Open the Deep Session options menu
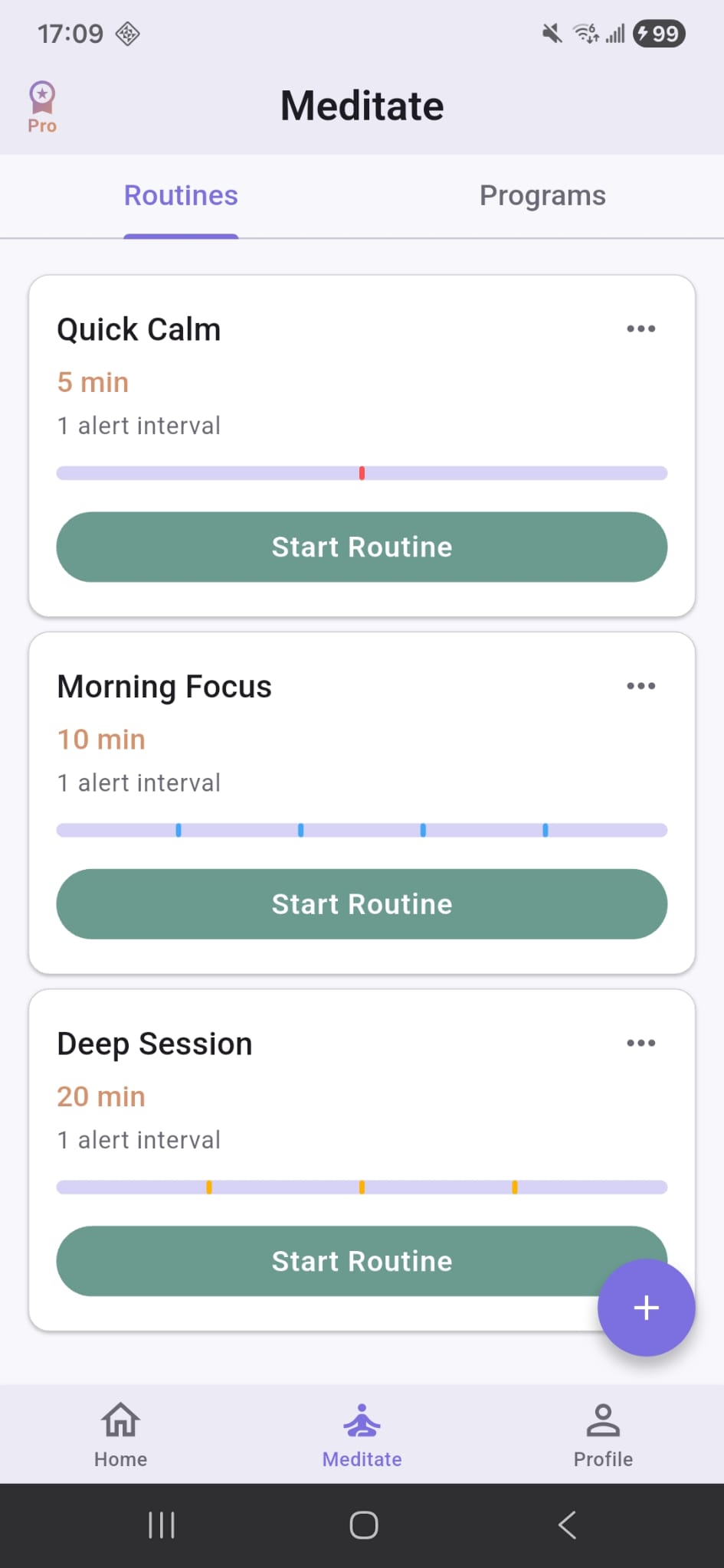 tap(640, 1042)
